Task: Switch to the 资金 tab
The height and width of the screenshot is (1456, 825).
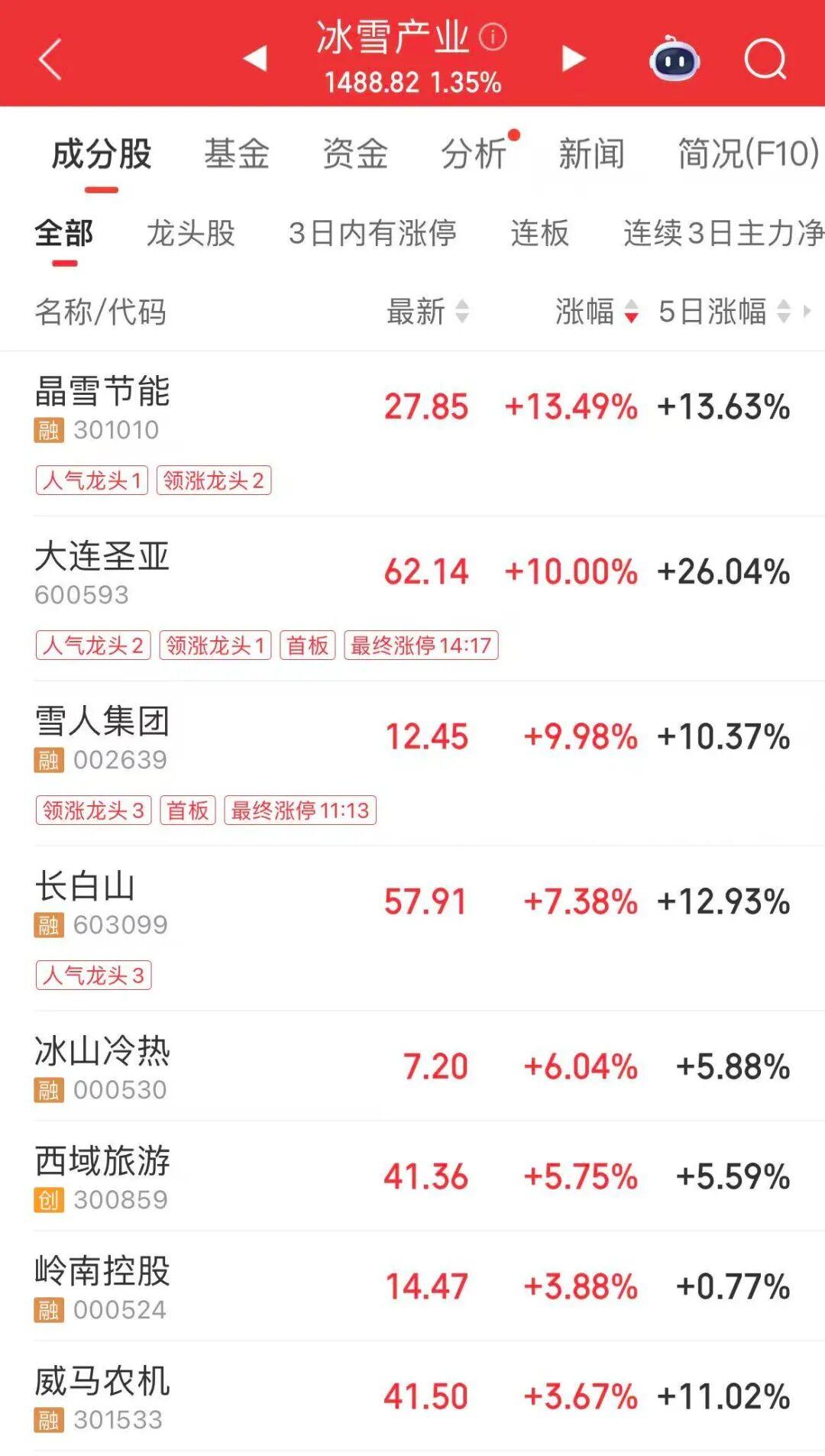Action: click(355, 154)
